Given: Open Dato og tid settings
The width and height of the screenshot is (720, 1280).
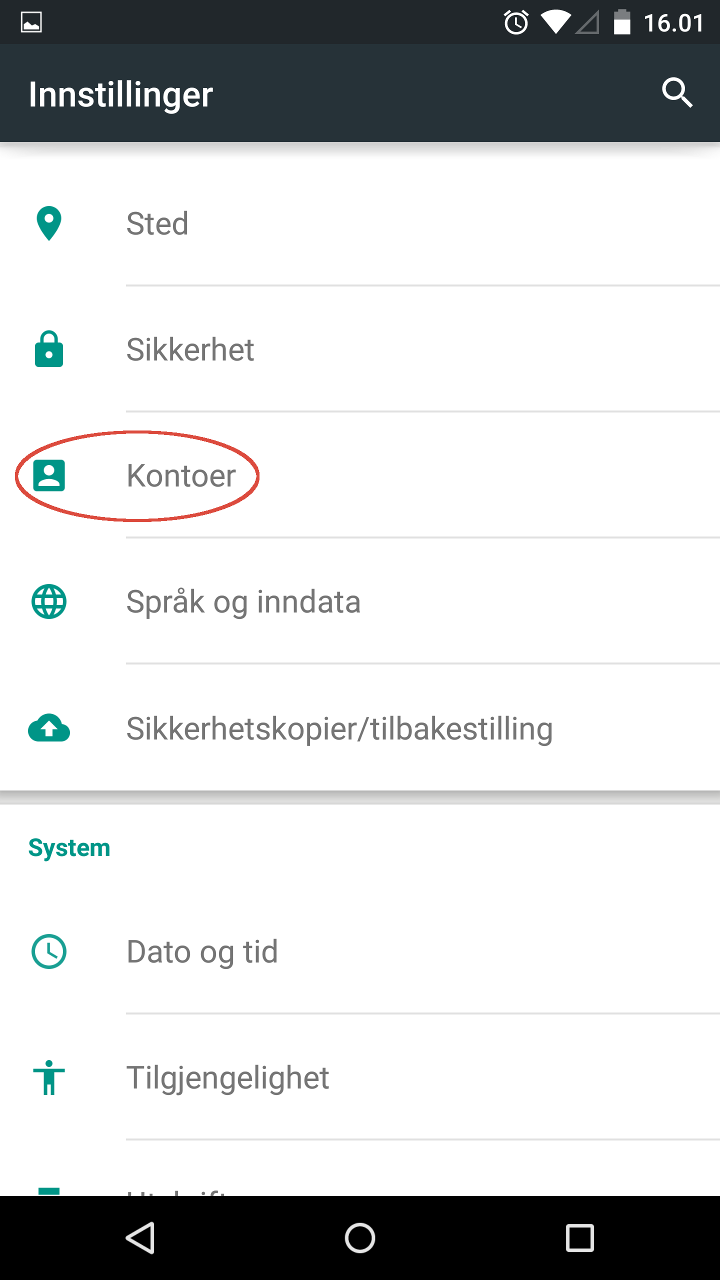Looking at the screenshot, I should (360, 952).
